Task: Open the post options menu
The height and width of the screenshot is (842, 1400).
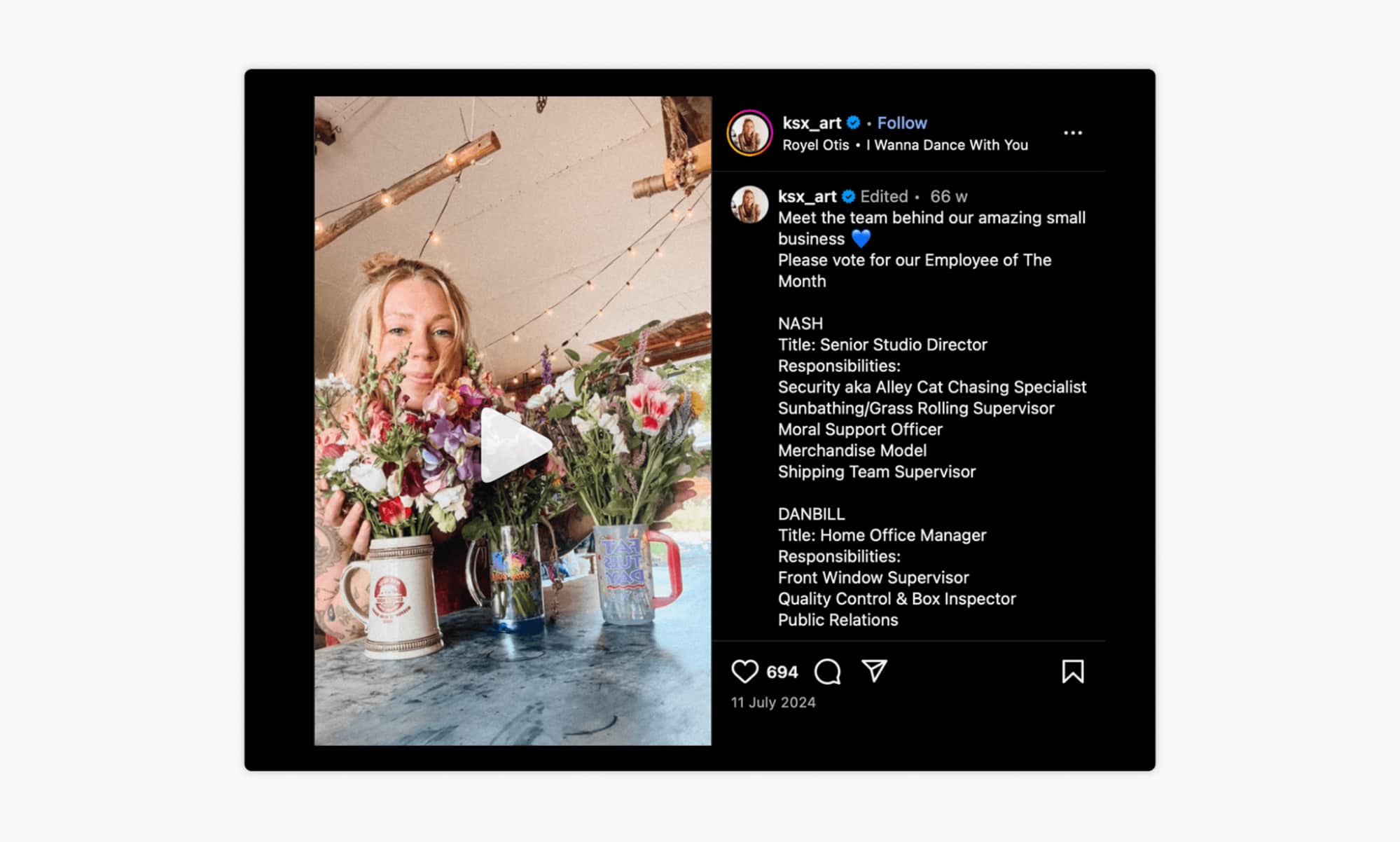Action: [1072, 133]
